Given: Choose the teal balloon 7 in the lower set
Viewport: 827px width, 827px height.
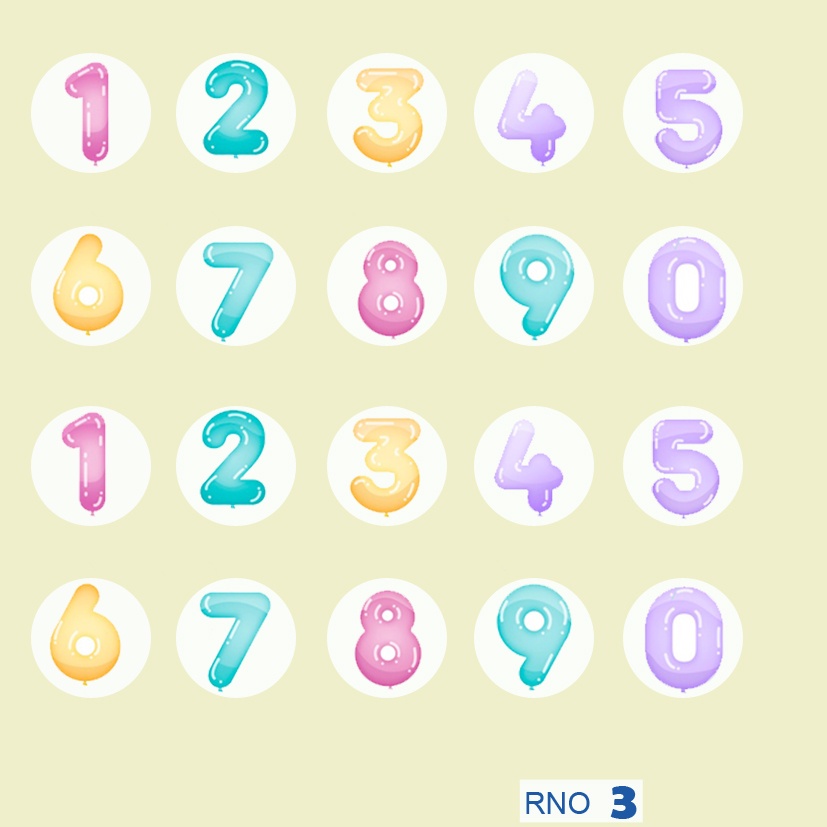Looking at the screenshot, I should click(234, 638).
